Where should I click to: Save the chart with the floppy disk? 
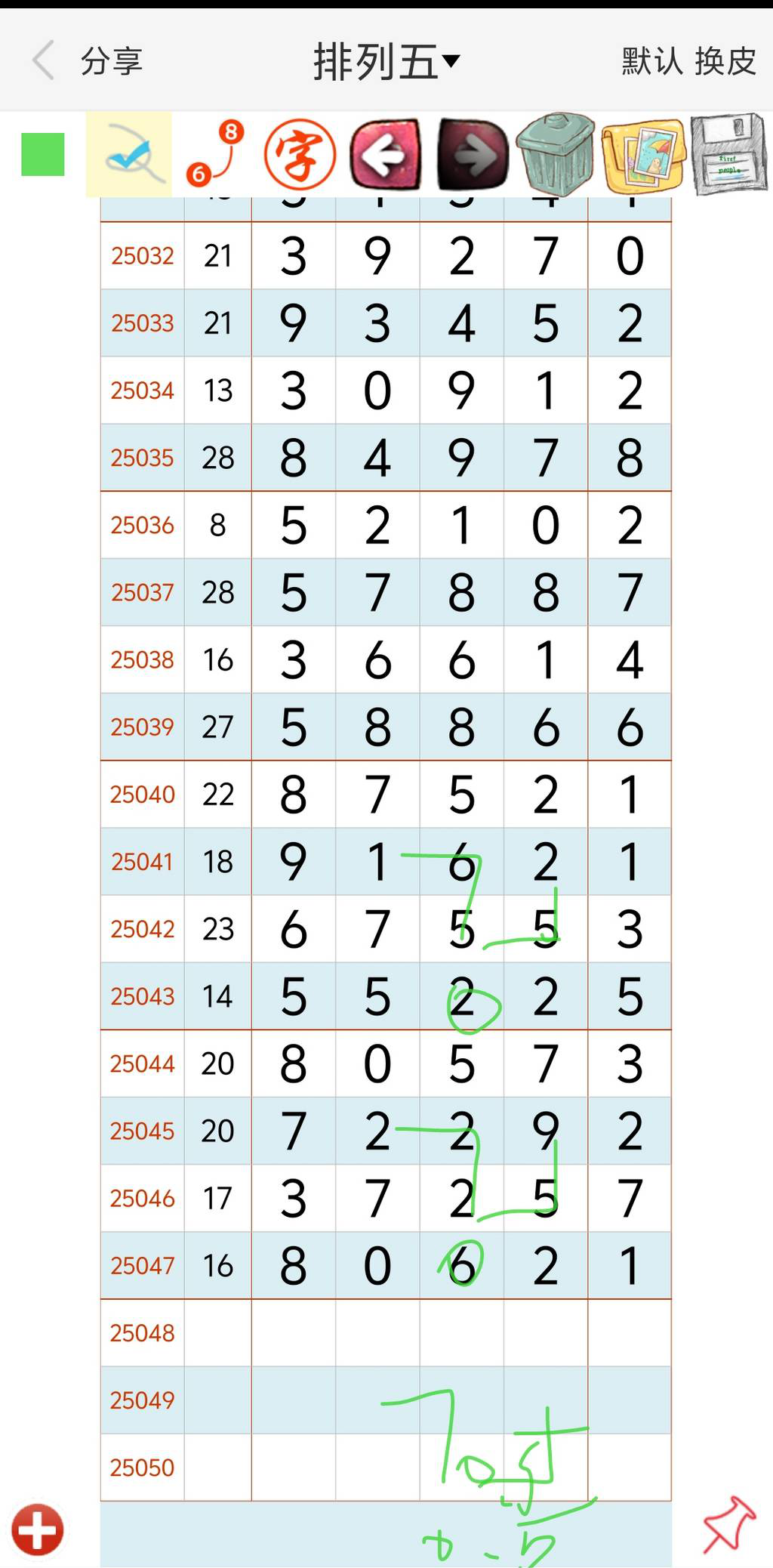[729, 154]
